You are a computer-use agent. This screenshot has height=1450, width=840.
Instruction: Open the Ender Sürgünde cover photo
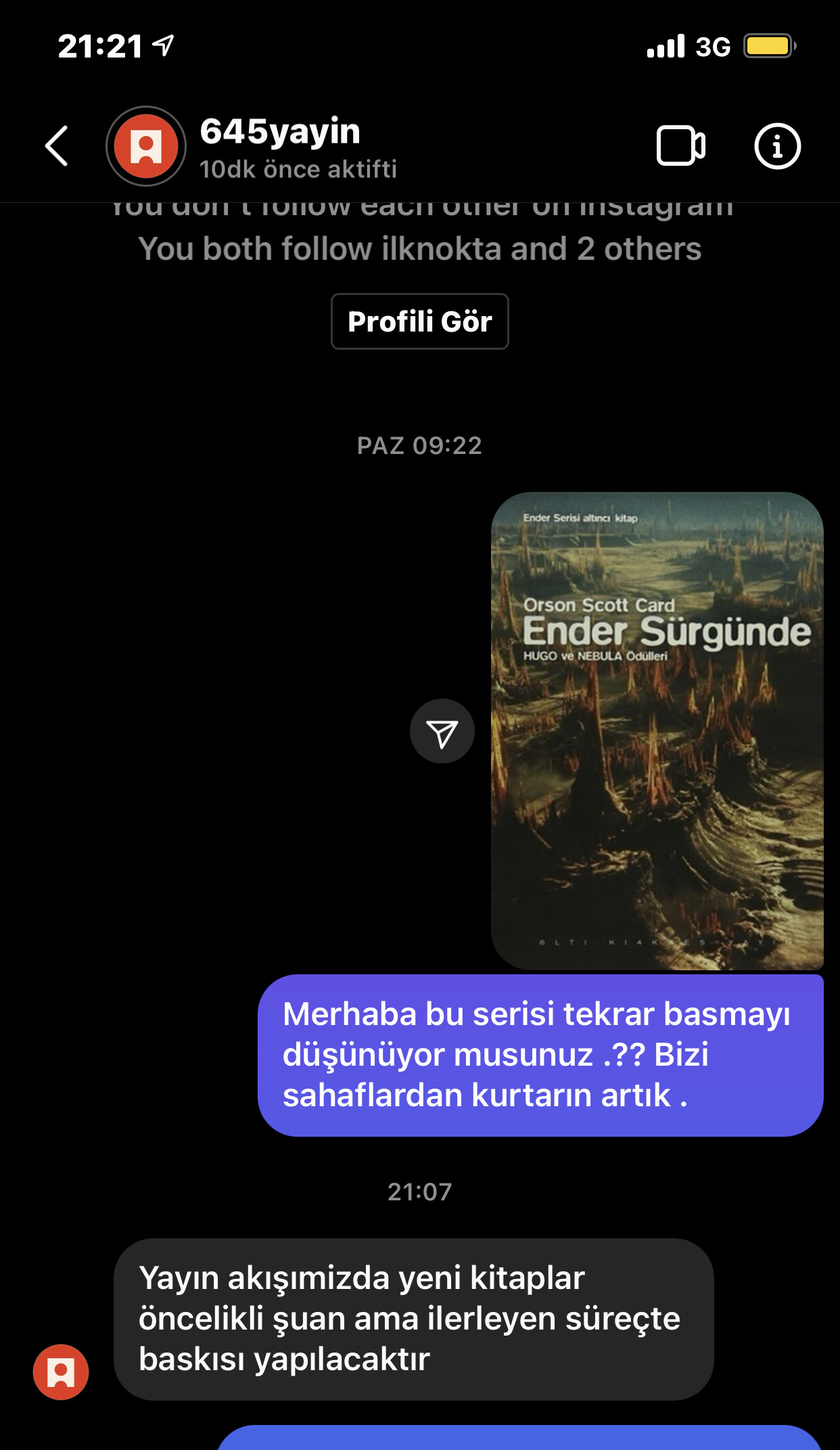tap(657, 731)
